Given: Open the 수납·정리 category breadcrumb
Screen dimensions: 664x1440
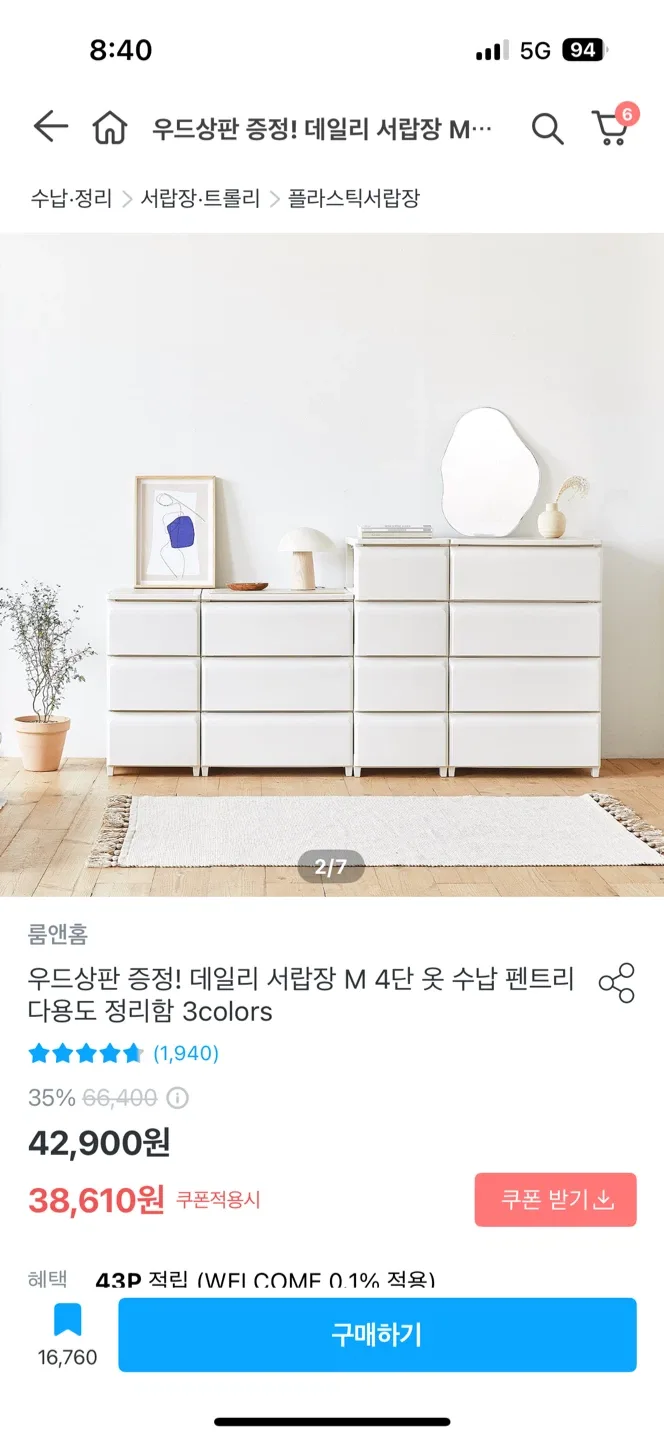Looking at the screenshot, I should click(x=71, y=198).
